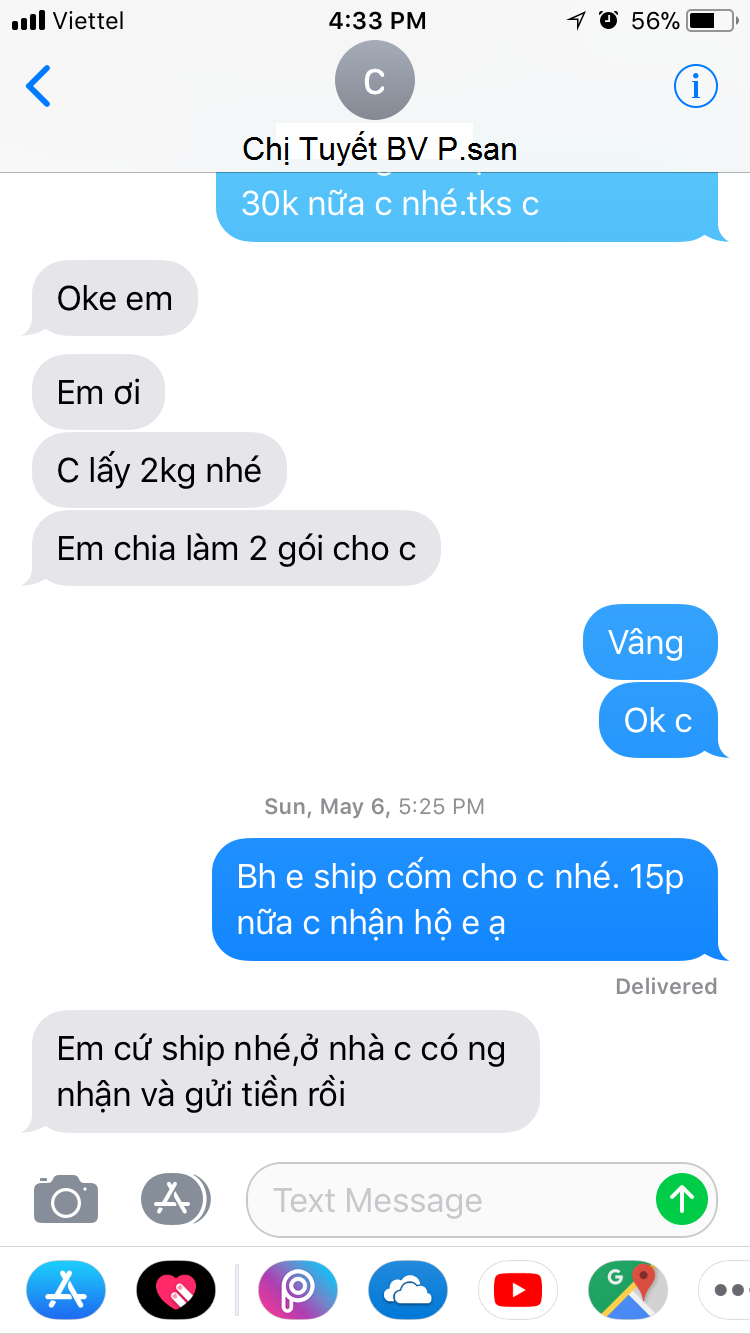Open the App Store iMessage app
The height and width of the screenshot is (1334, 750).
66,1290
